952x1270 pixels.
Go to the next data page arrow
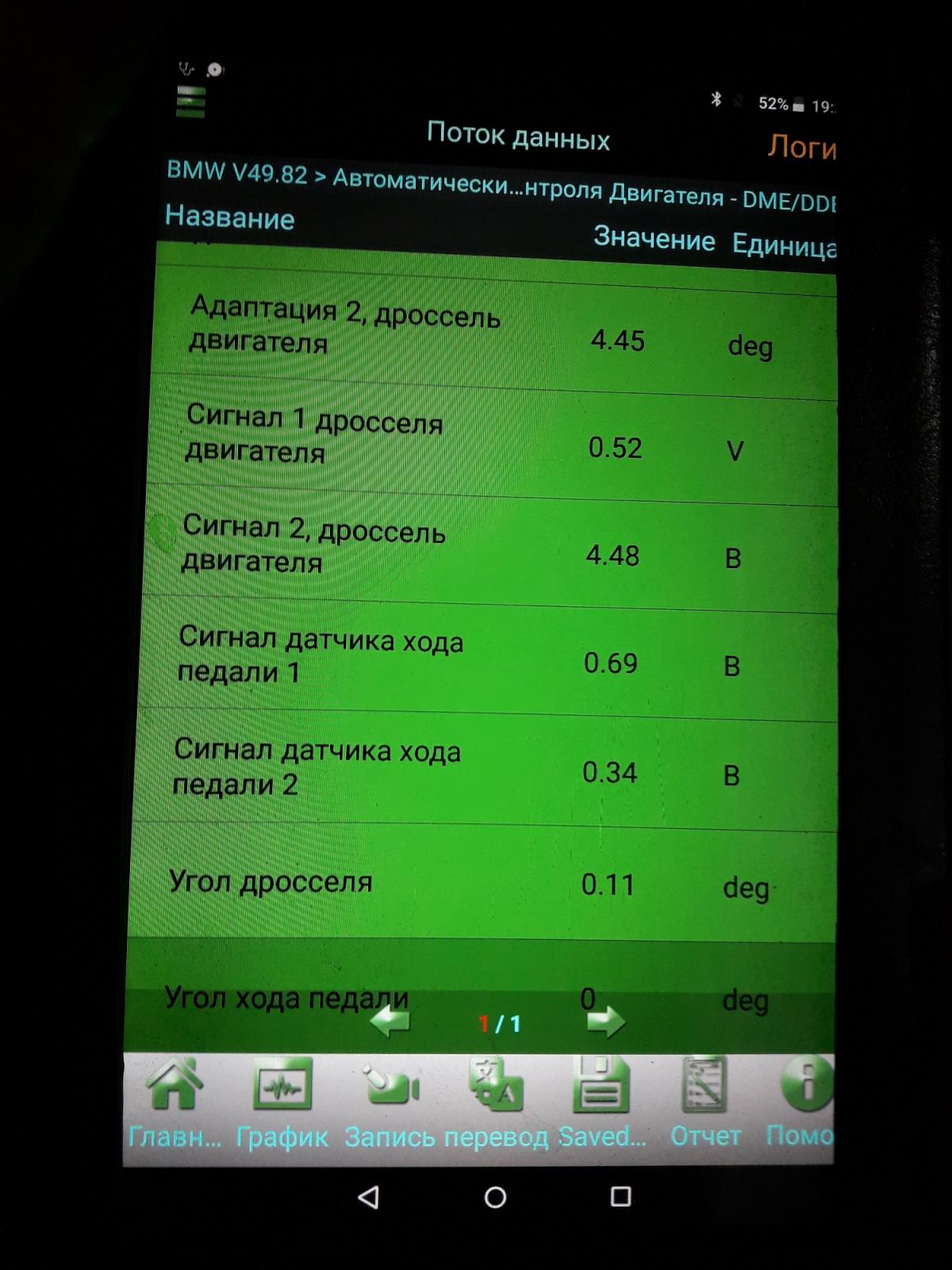click(605, 1022)
